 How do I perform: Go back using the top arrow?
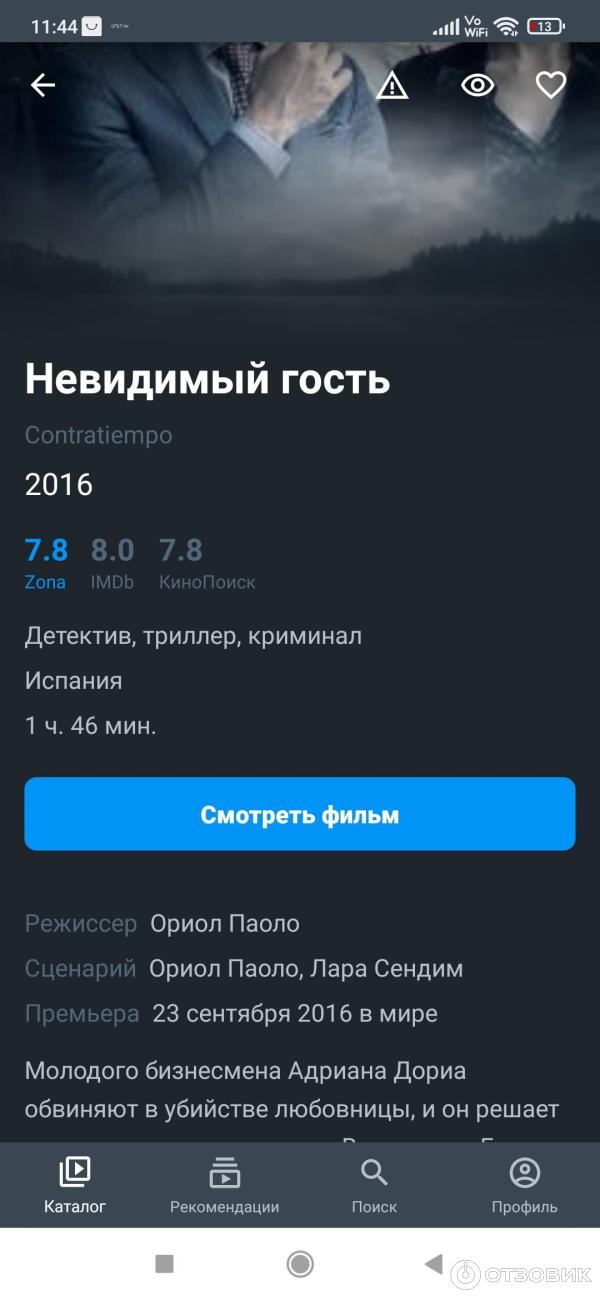(43, 86)
